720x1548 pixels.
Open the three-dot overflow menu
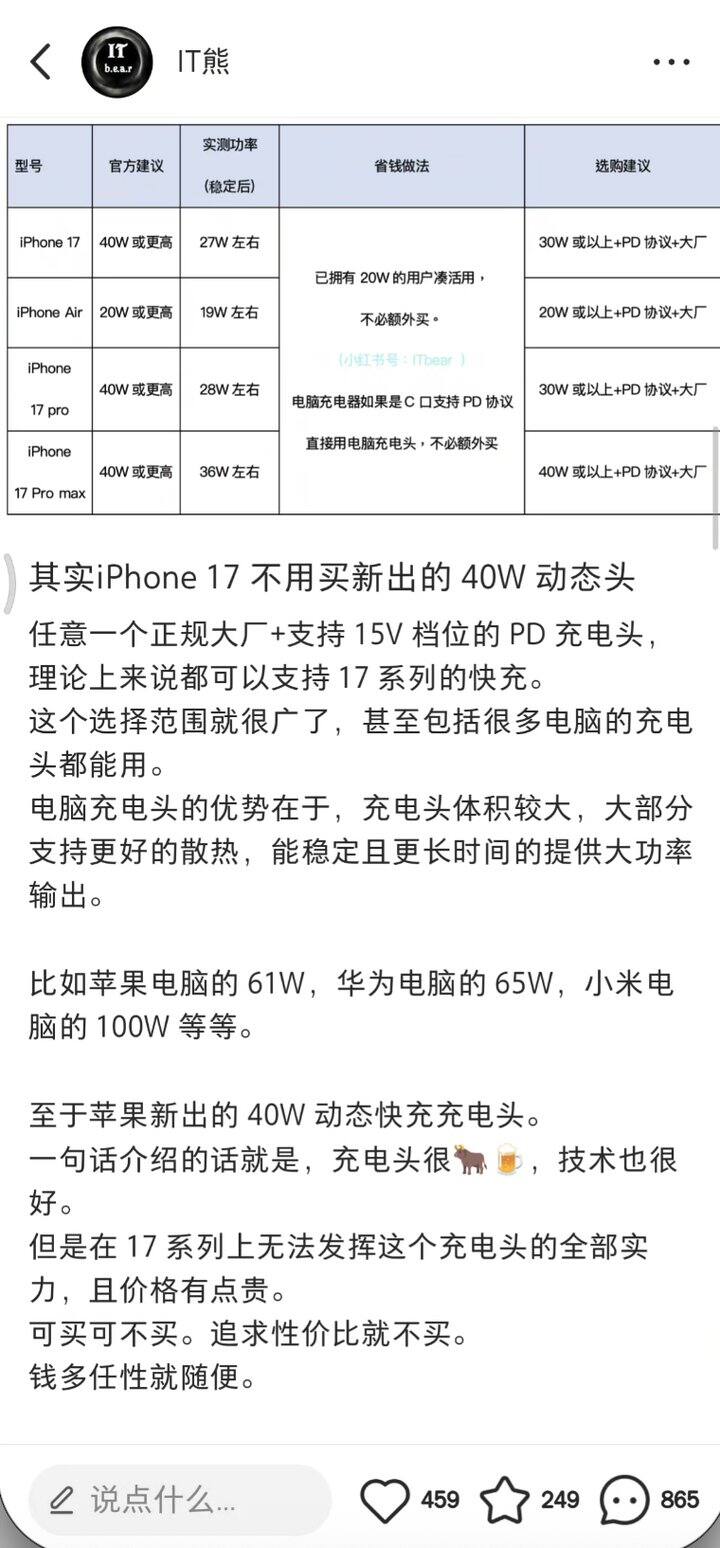point(670,62)
